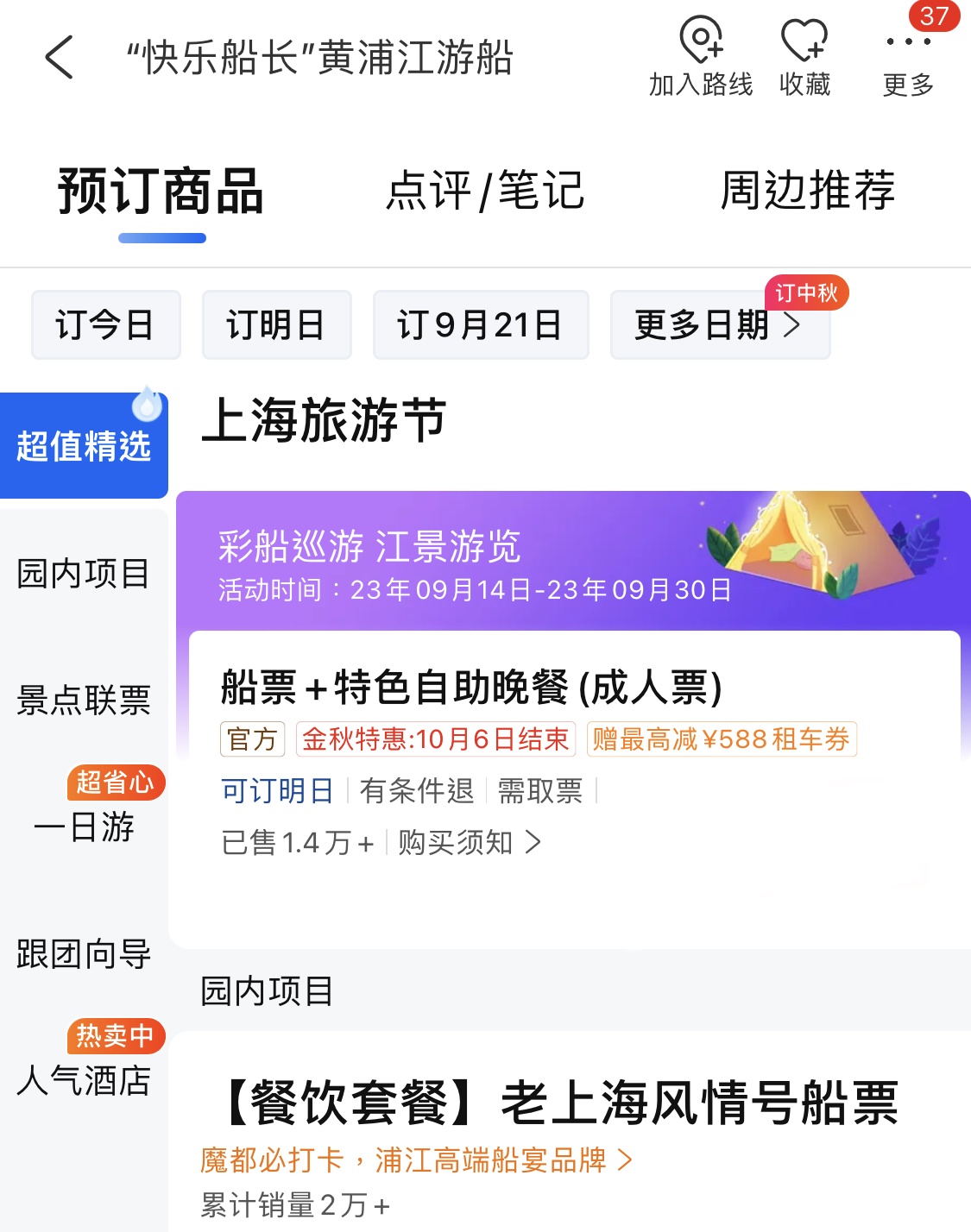
Task: Favorite this cruise with 收藏
Action: point(804,57)
